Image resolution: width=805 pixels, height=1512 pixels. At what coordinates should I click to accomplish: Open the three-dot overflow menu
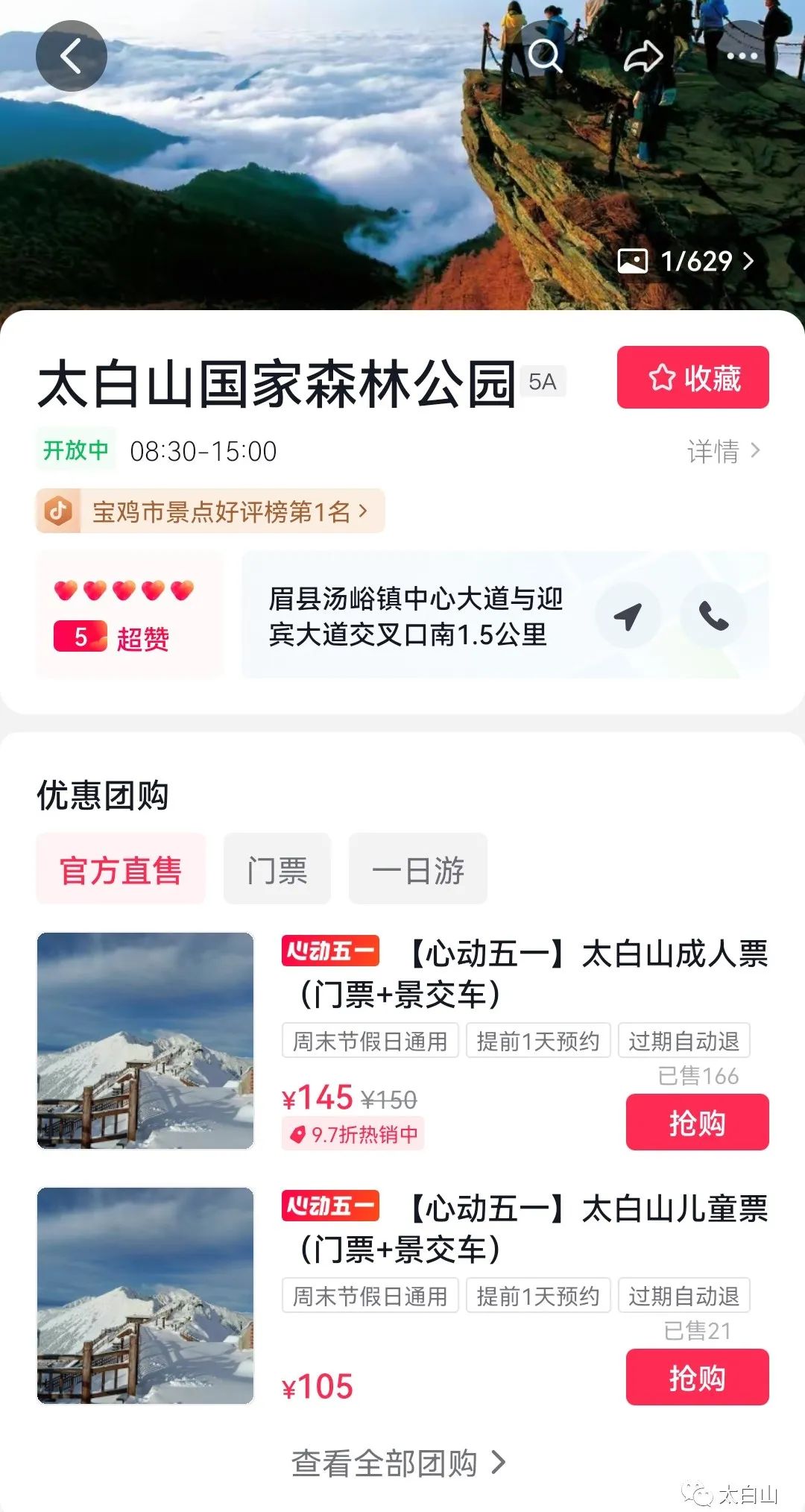point(742,56)
